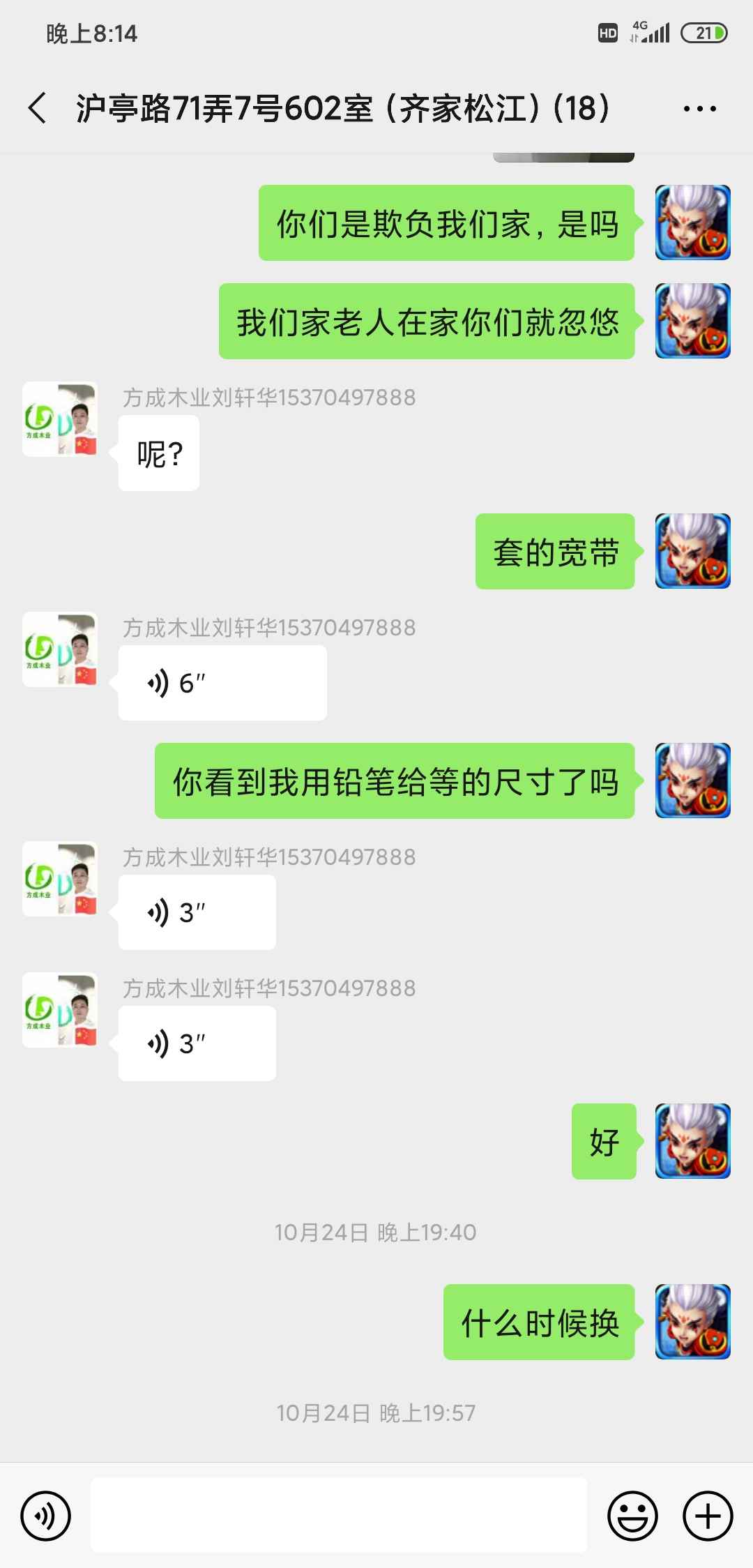Tap the message text input field

[x=339, y=1515]
